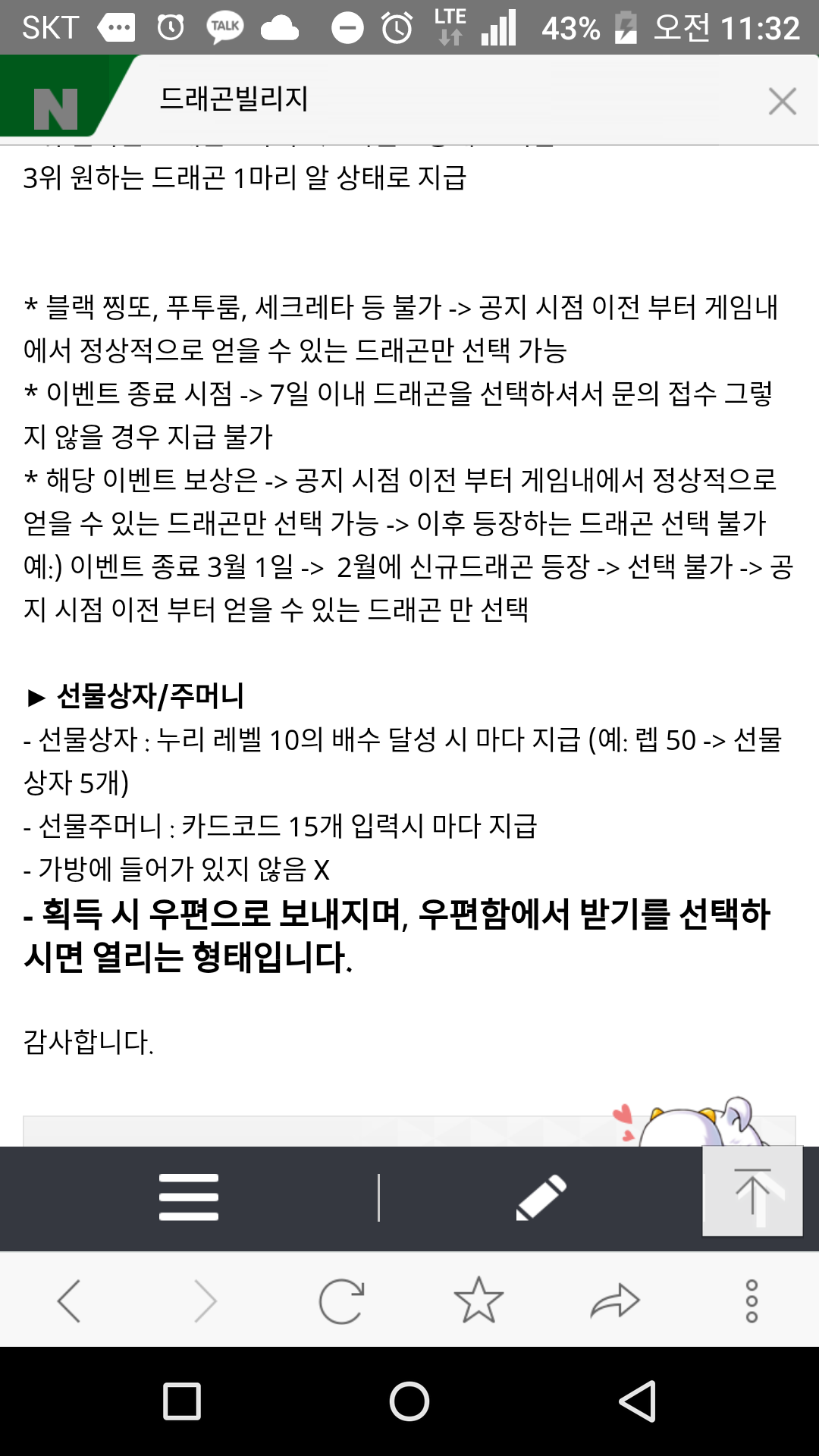Go forward in browser history
This screenshot has width=819, height=1456.
coord(205,1301)
